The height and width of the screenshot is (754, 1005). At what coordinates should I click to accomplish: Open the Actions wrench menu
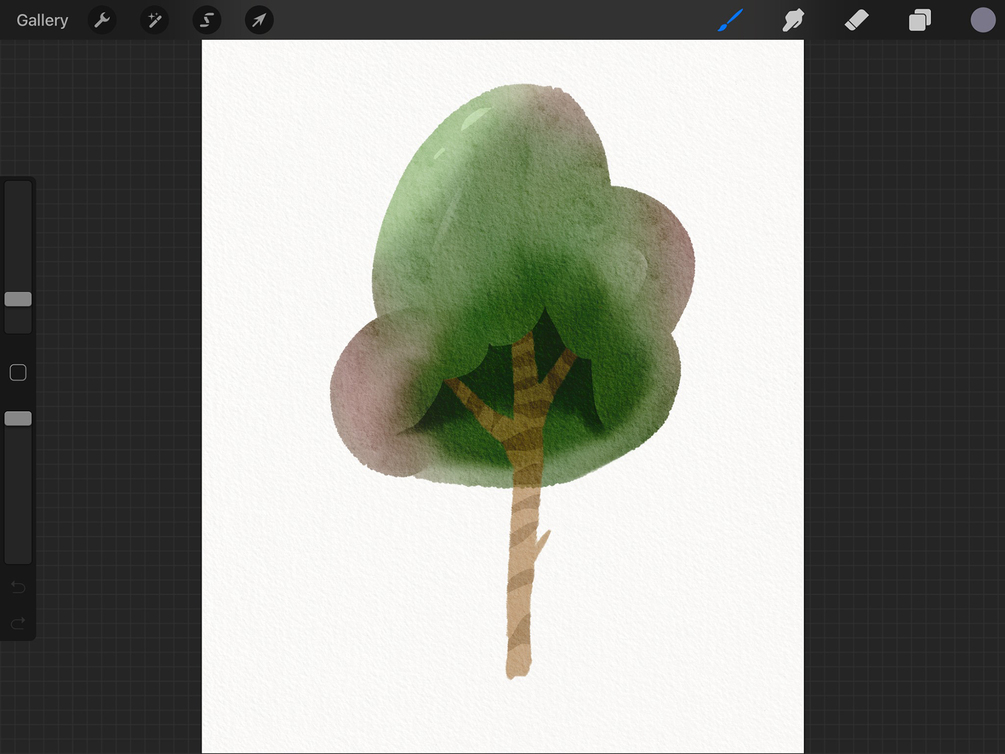[x=102, y=20]
